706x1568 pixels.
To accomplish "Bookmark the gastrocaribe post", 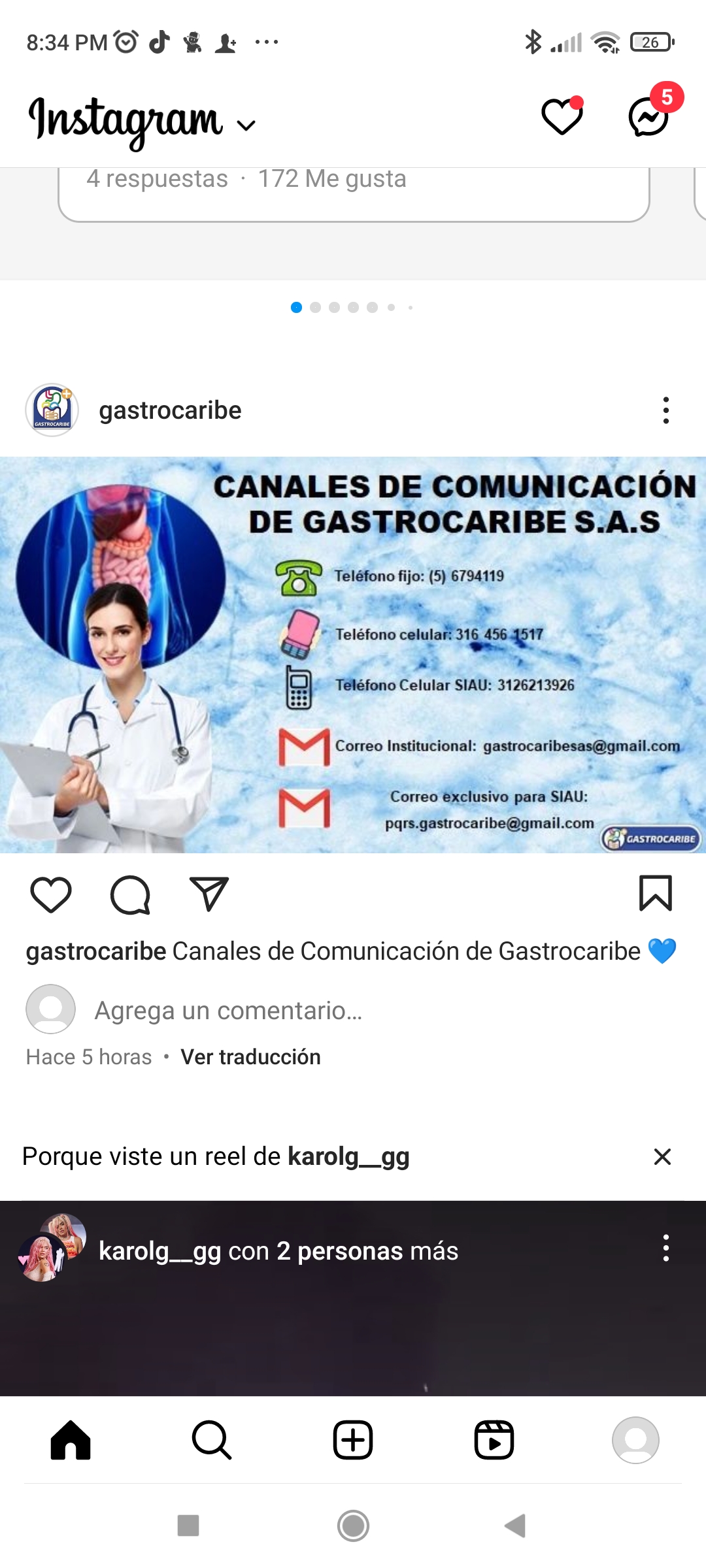I will (655, 893).
